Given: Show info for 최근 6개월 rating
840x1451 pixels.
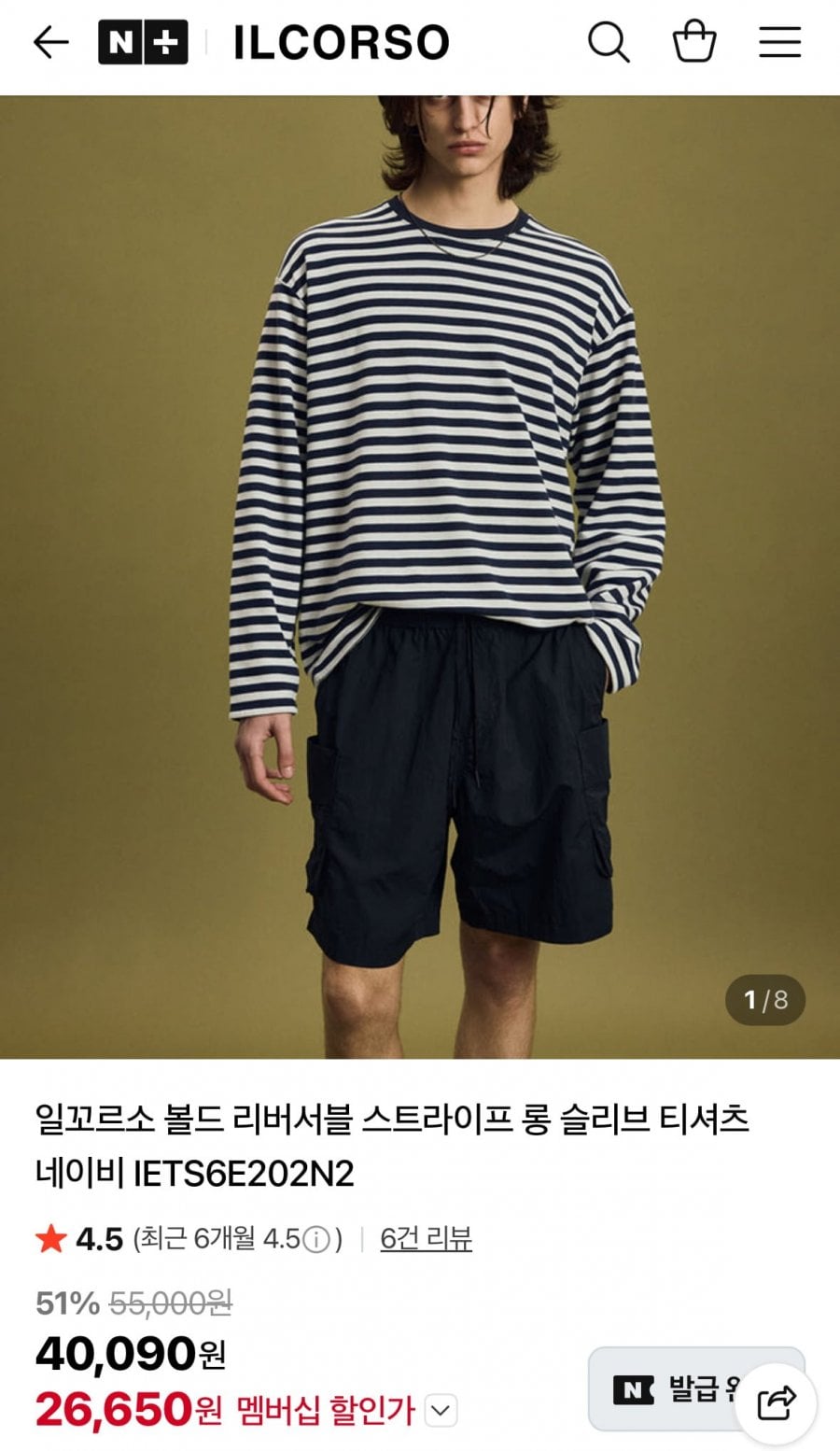Looking at the screenshot, I should click(x=317, y=1239).
